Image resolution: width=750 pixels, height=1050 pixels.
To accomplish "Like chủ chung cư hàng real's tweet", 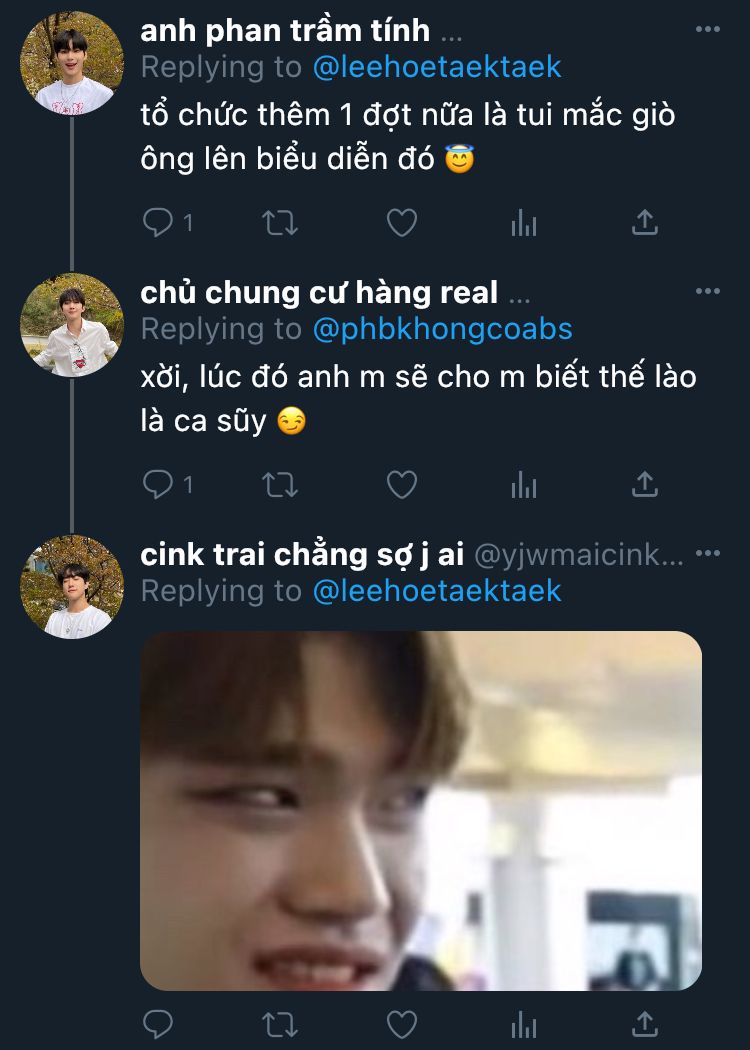I will [402, 485].
